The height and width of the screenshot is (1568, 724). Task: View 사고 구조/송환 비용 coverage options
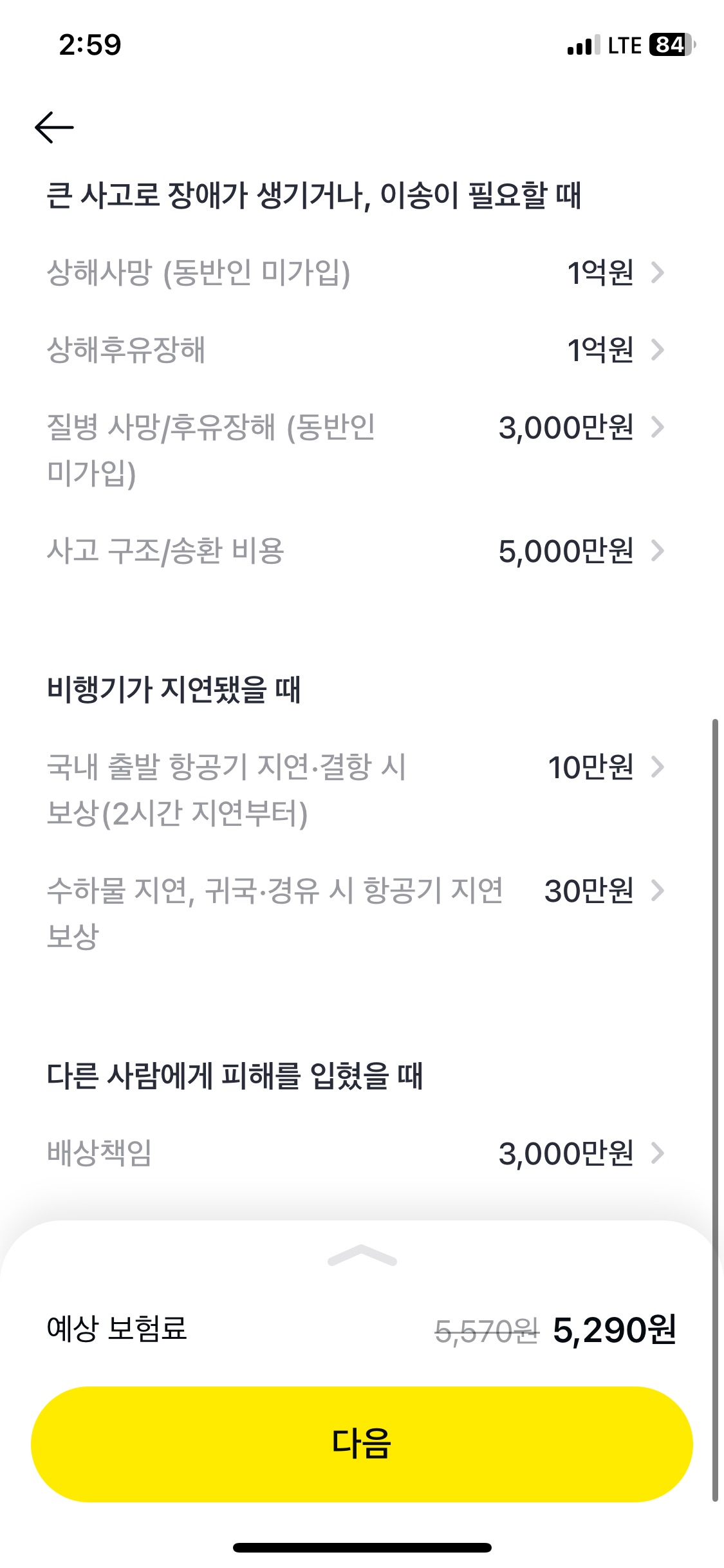[355, 551]
